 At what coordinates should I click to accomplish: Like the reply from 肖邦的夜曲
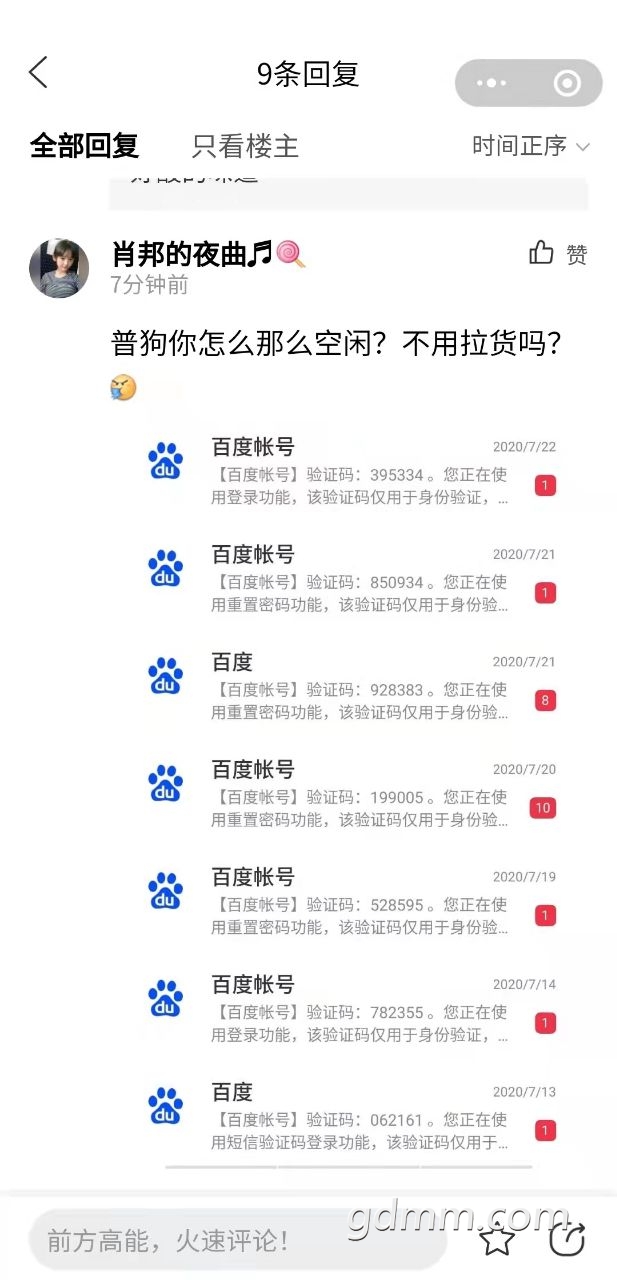(557, 254)
